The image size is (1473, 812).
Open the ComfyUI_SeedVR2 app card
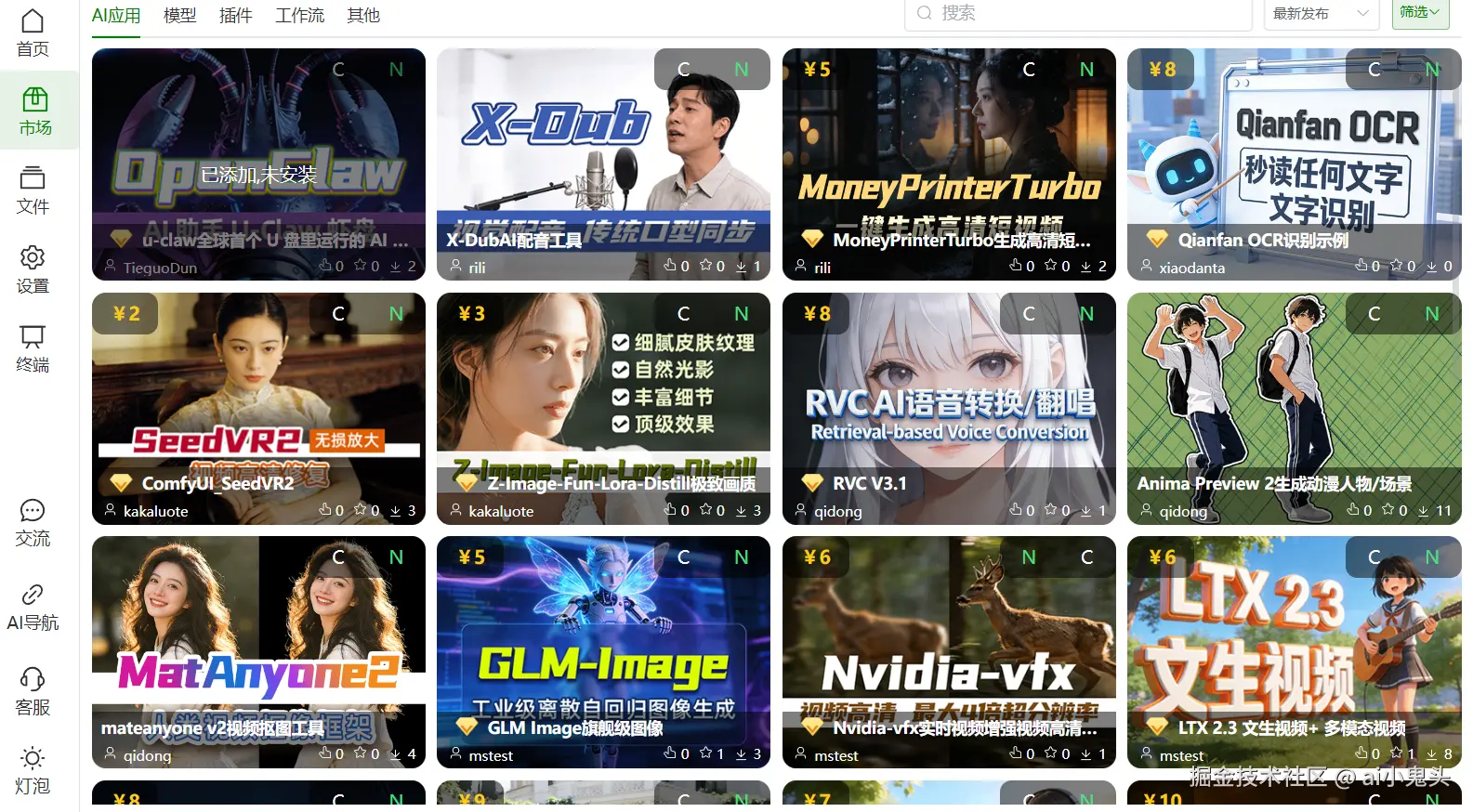258,409
